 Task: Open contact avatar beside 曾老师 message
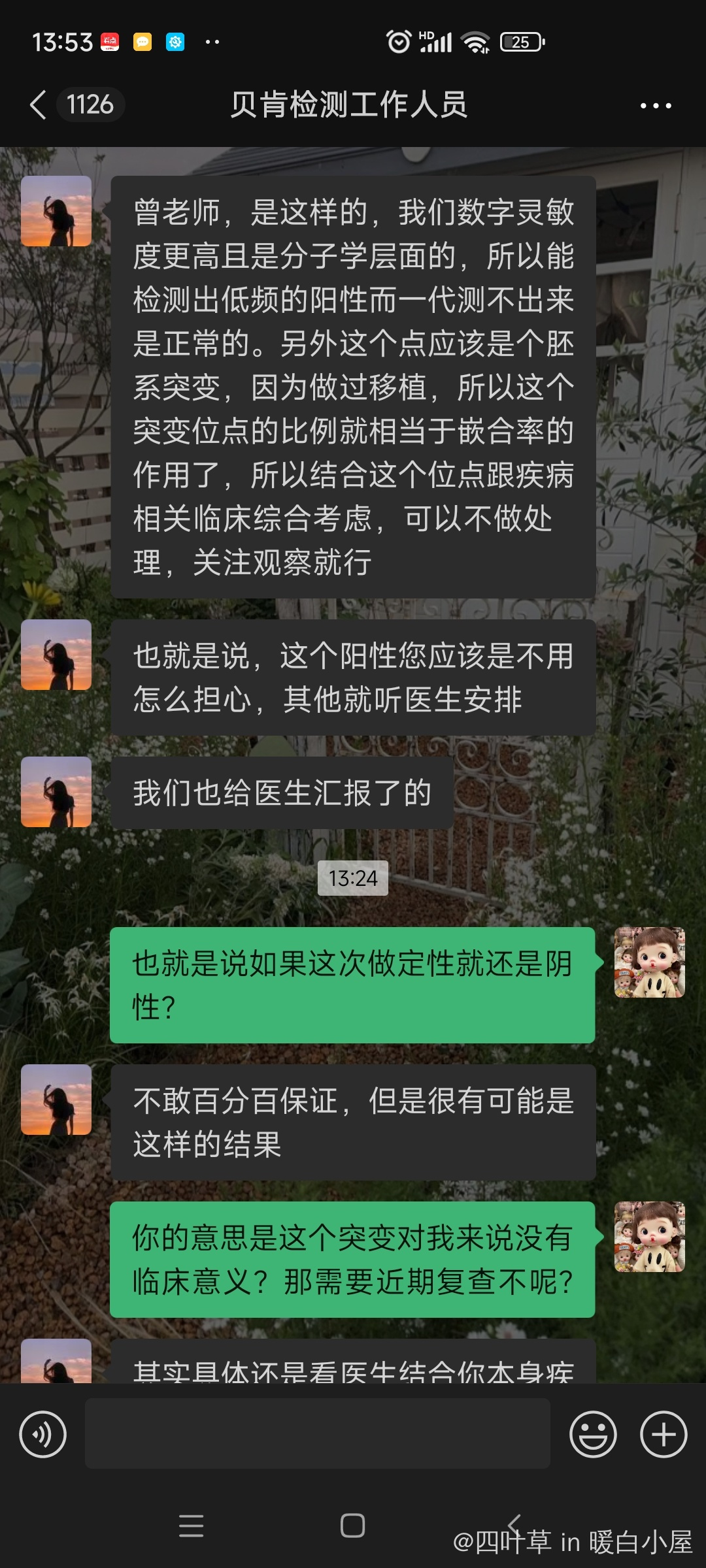pos(56,211)
